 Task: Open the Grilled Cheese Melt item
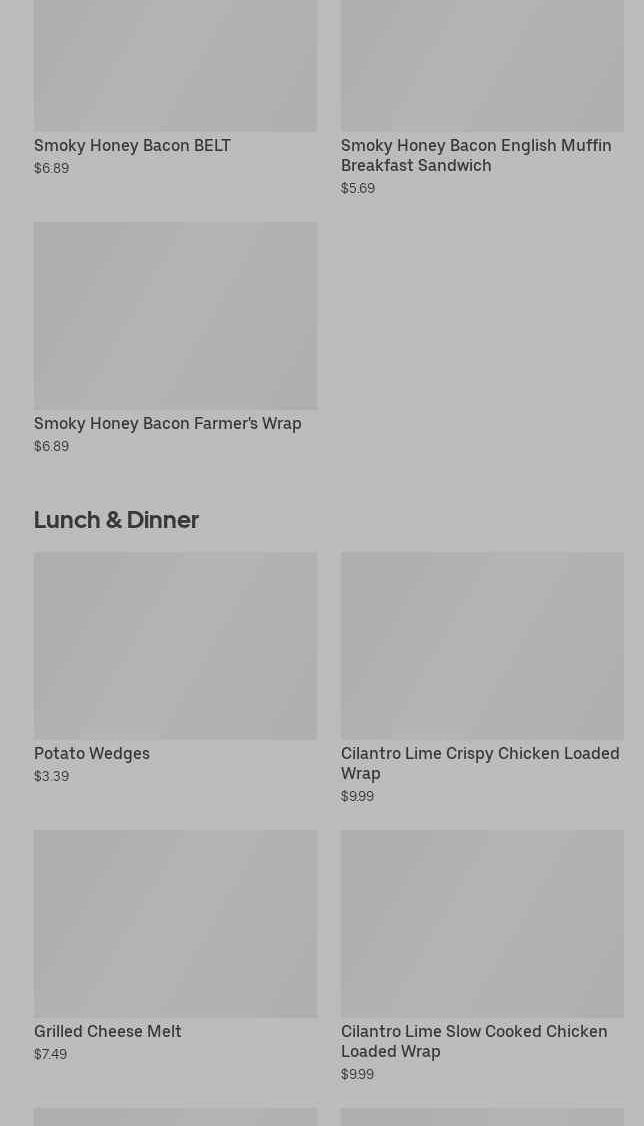click(175, 946)
